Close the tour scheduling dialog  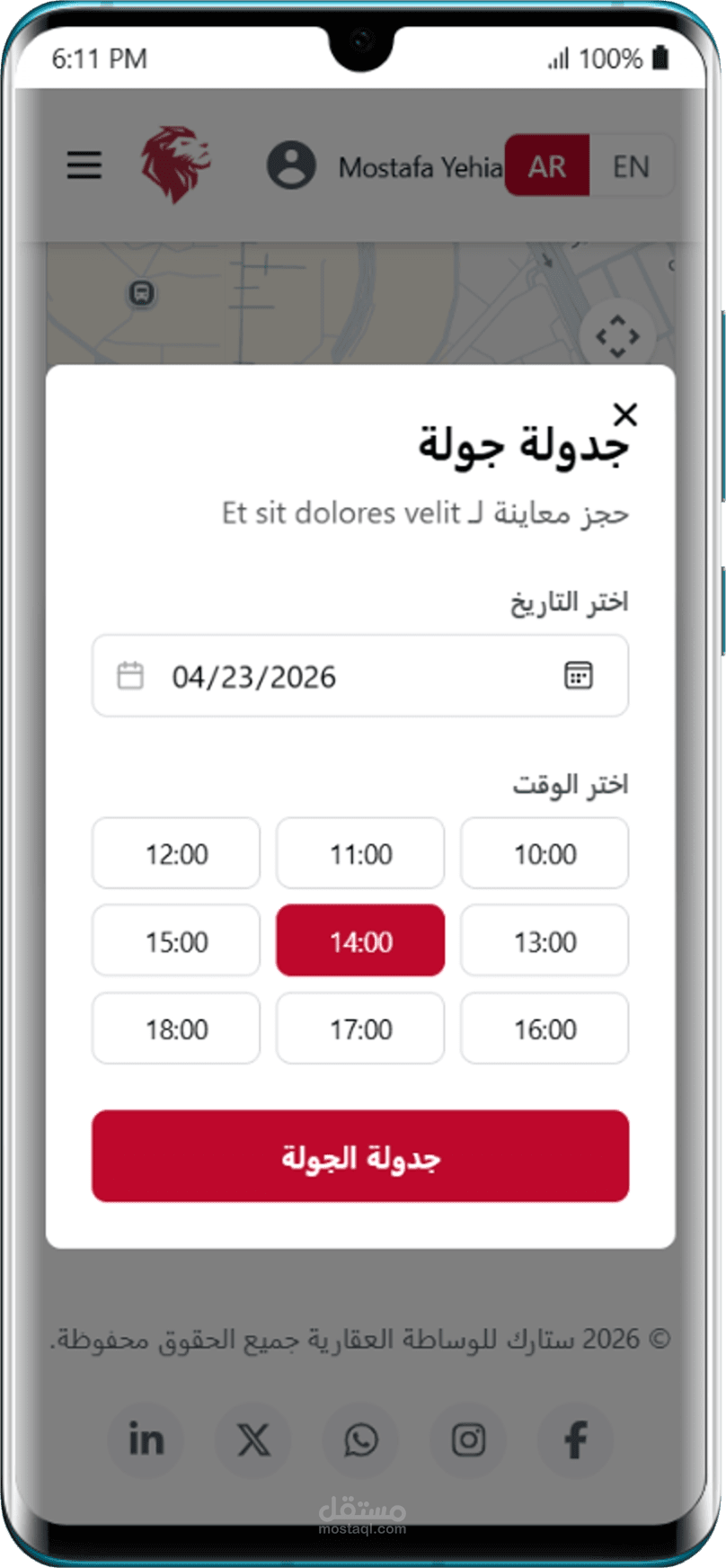(625, 414)
